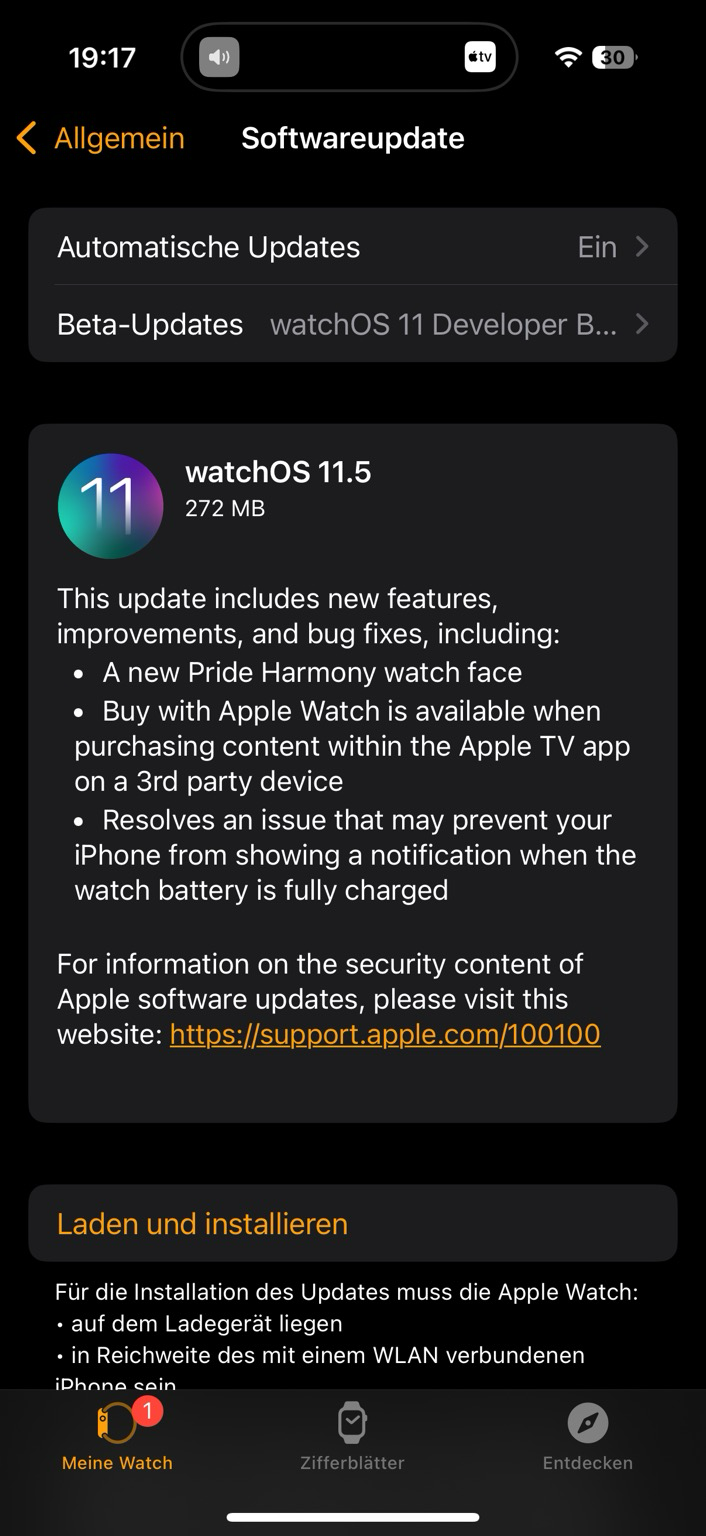Open Beta-Updates options
Screen dimensions: 706x1536
[353, 324]
